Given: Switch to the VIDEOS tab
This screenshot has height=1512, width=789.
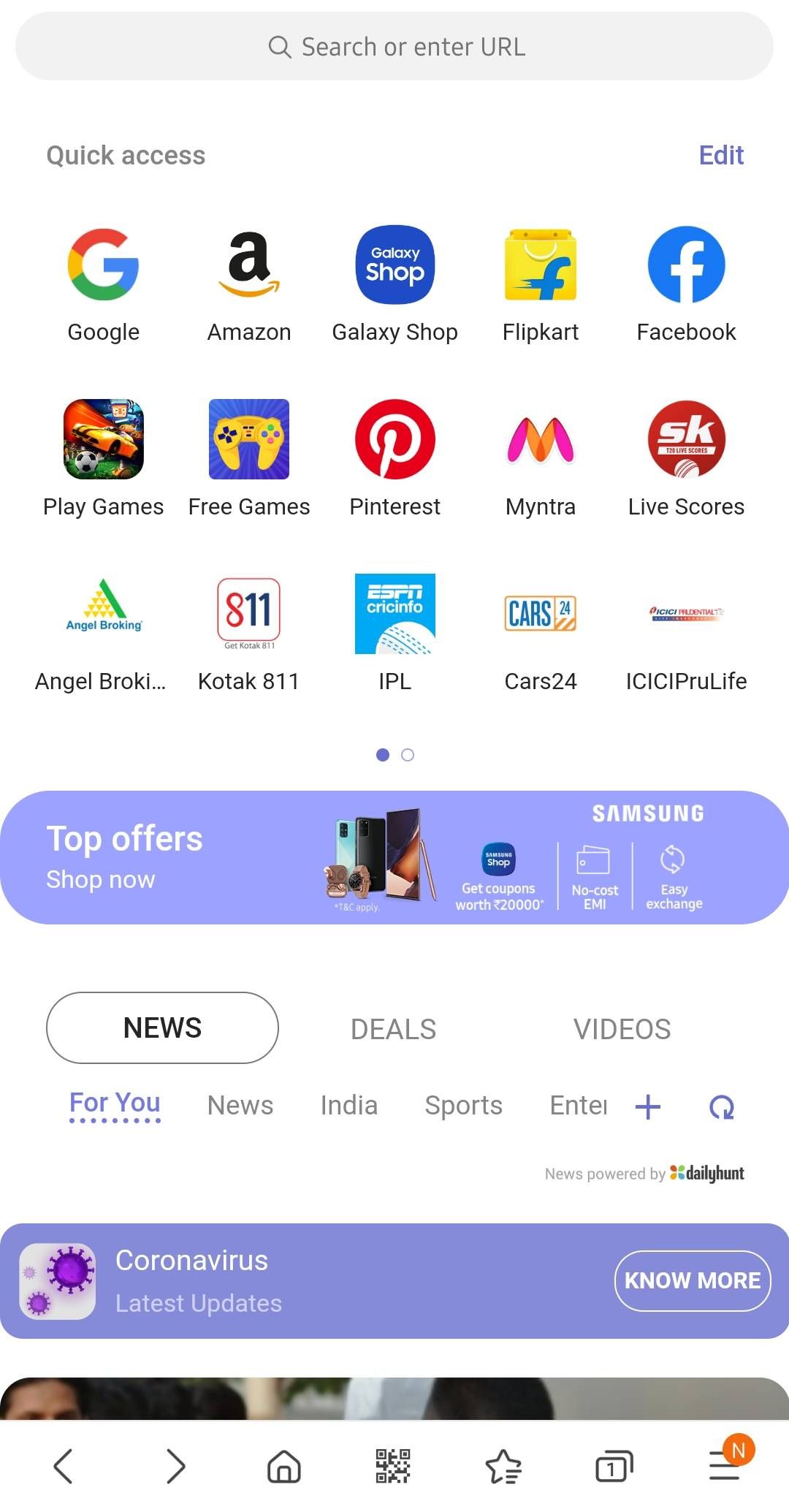Looking at the screenshot, I should tap(622, 1029).
